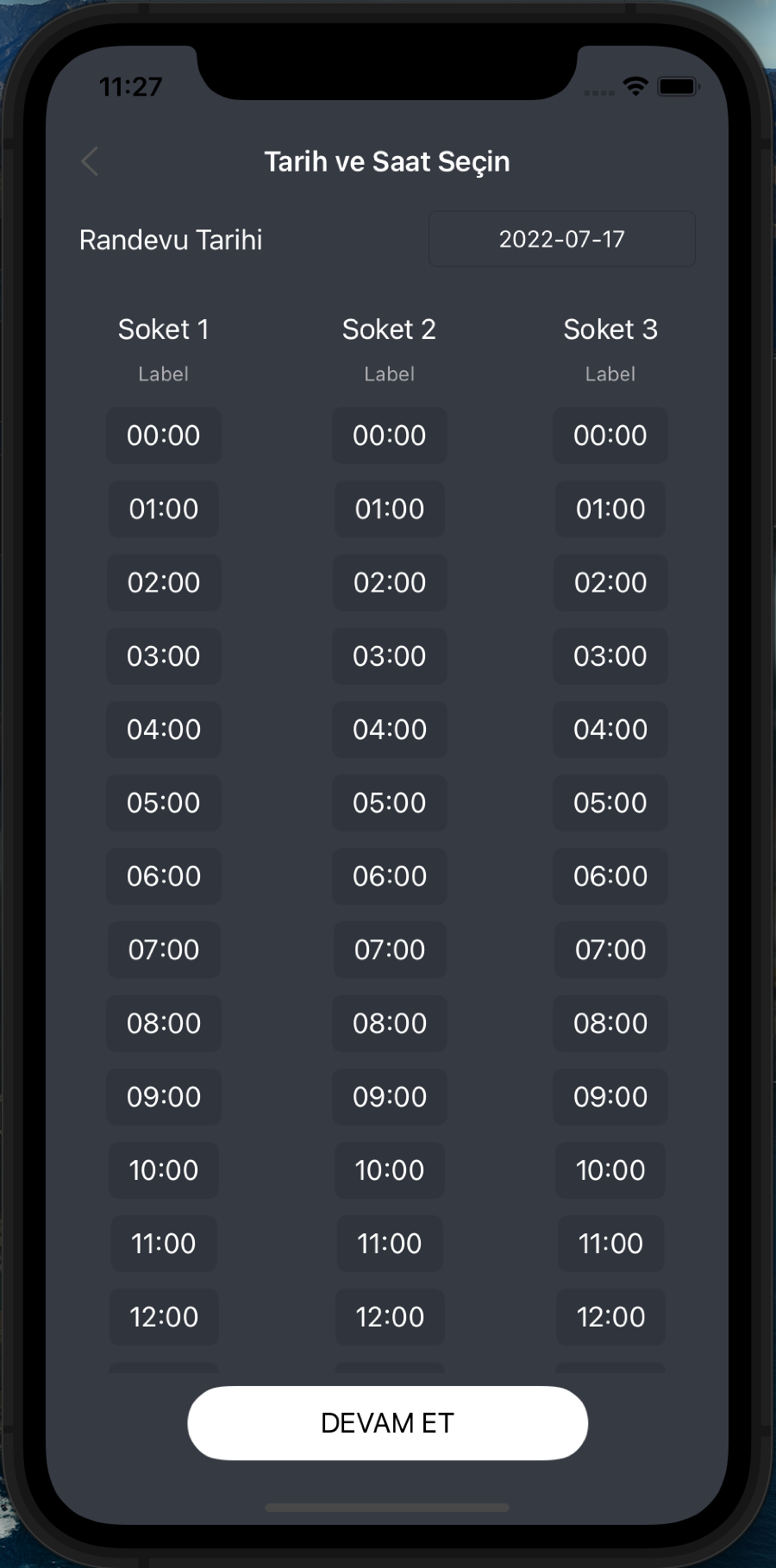Choose 04:00 under Soket 1
Screen dimensions: 776x1568
(x=164, y=730)
